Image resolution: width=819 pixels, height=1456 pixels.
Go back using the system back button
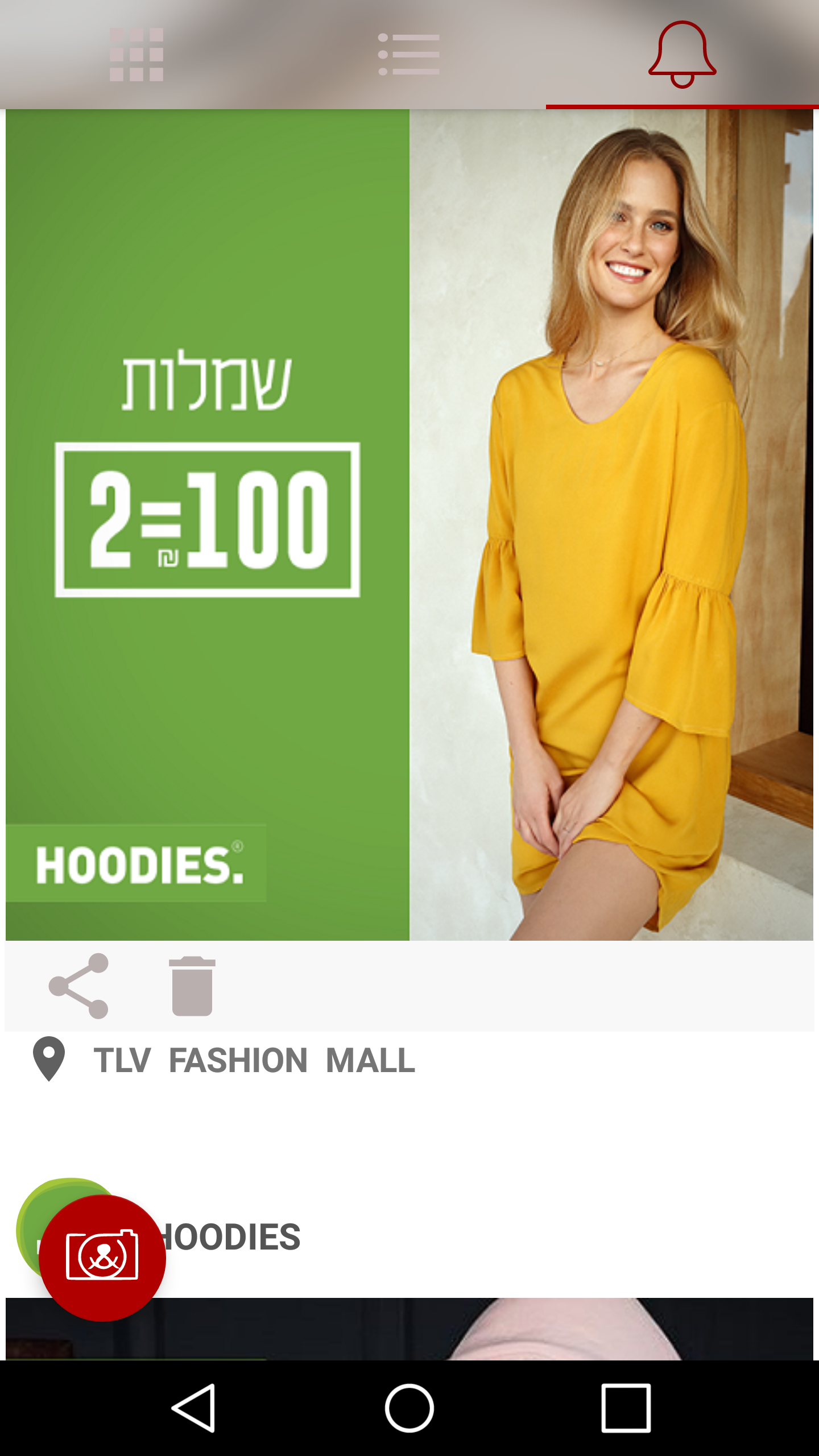point(193,1408)
